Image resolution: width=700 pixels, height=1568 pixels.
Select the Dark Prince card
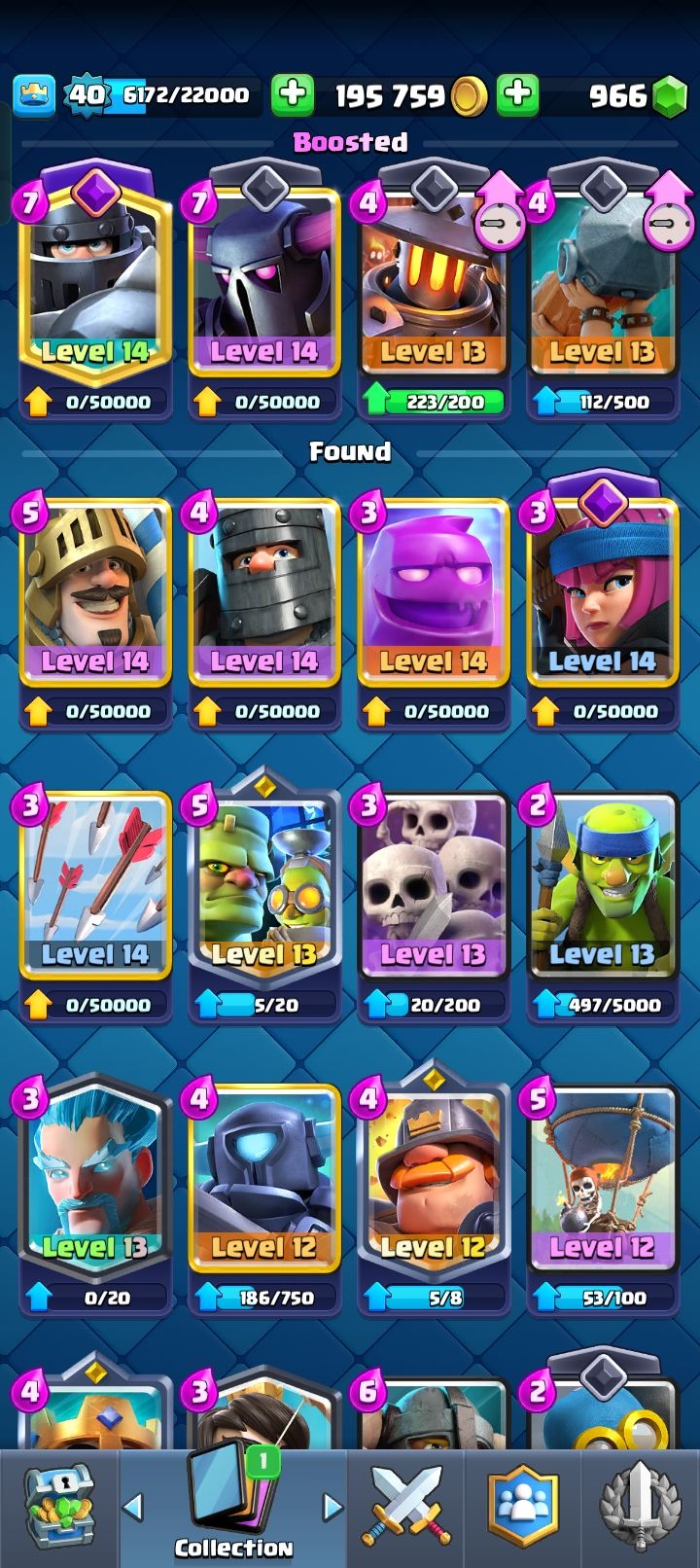264,613
